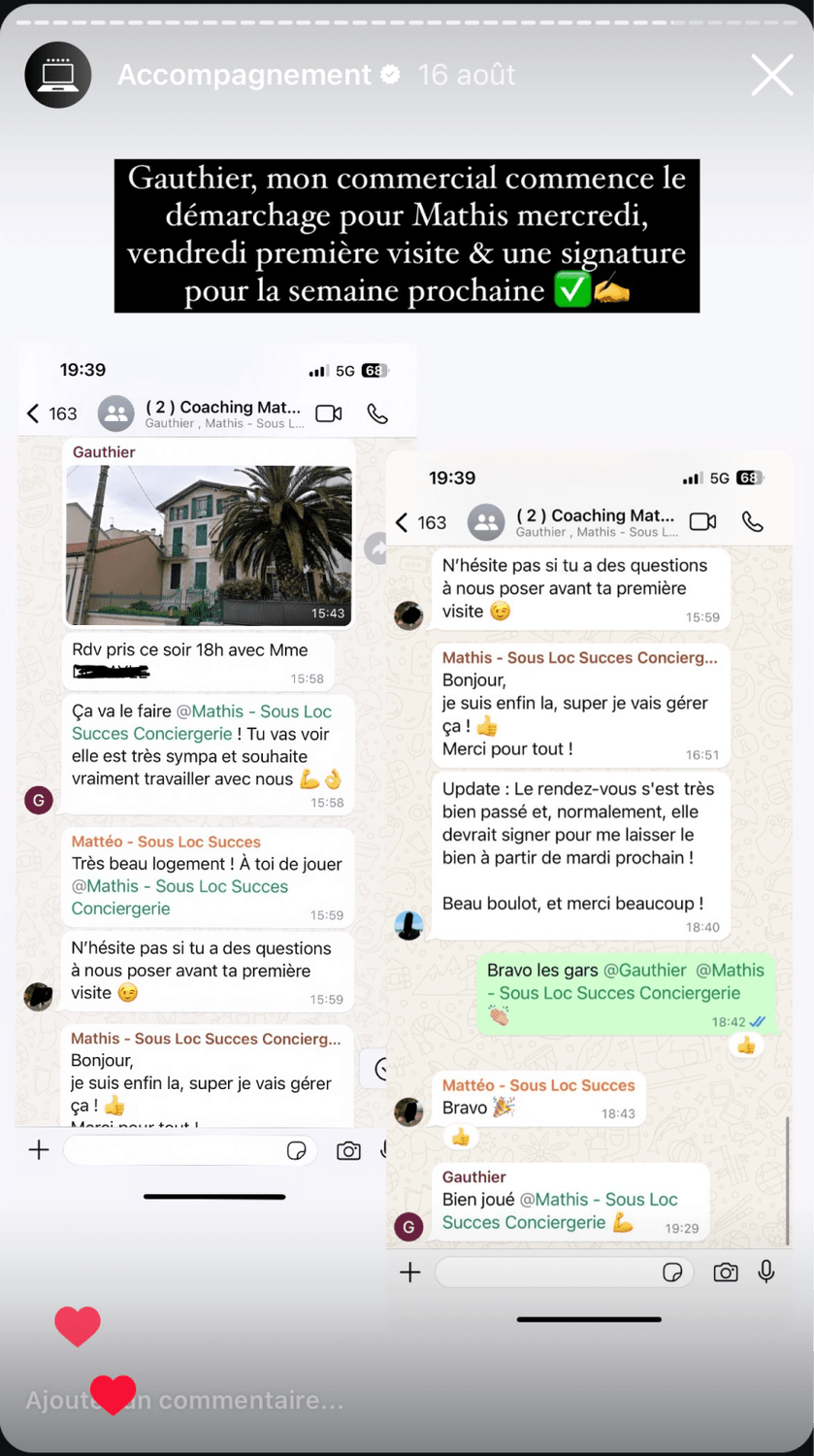Image resolution: width=814 pixels, height=1456 pixels.
Task: Close the story viewer
Action: coord(771,75)
